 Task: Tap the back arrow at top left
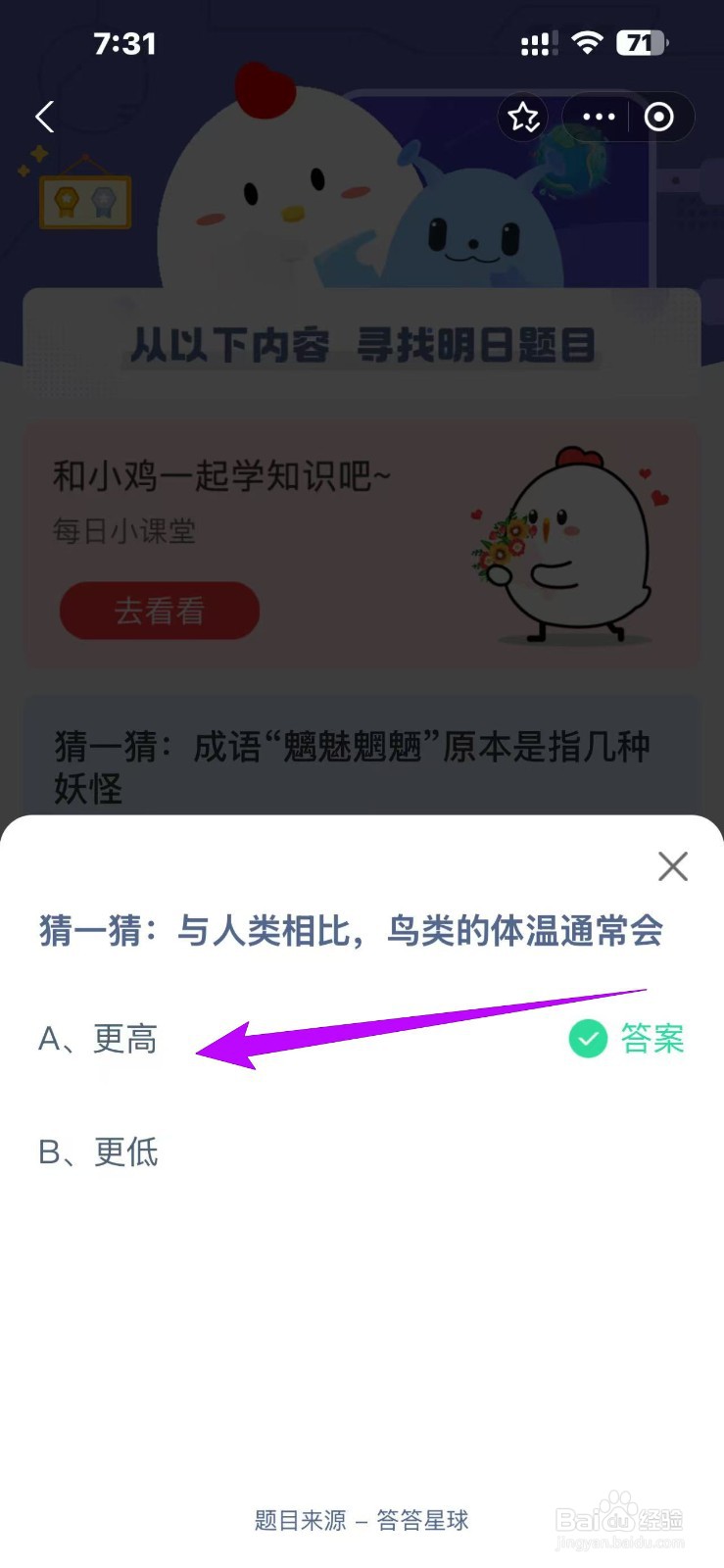point(43,117)
